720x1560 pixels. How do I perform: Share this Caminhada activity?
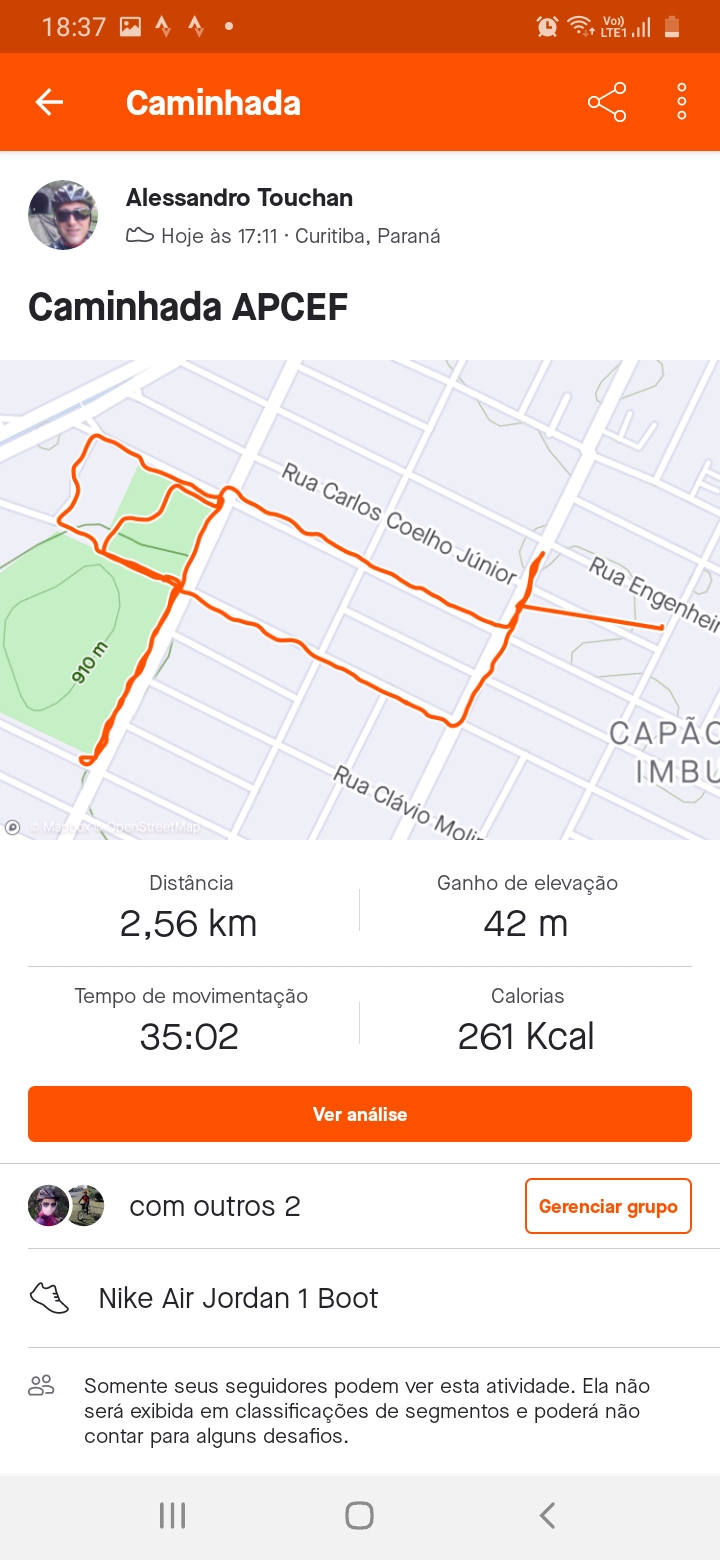click(607, 102)
